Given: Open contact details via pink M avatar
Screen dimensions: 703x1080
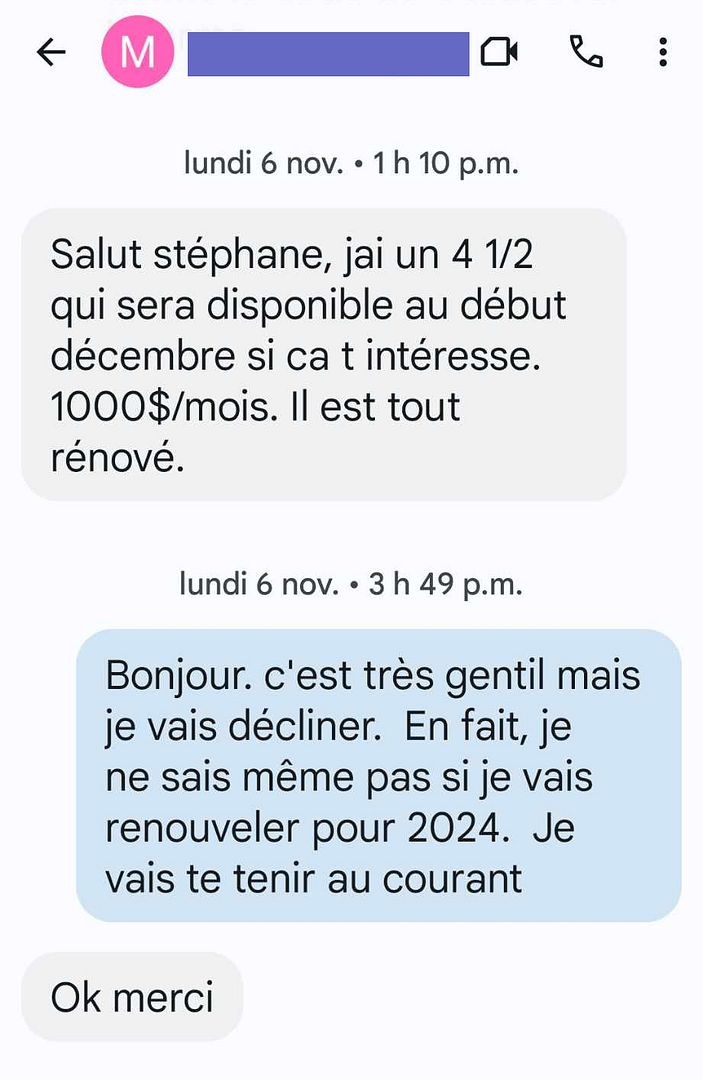Looking at the screenshot, I should pos(137,53).
